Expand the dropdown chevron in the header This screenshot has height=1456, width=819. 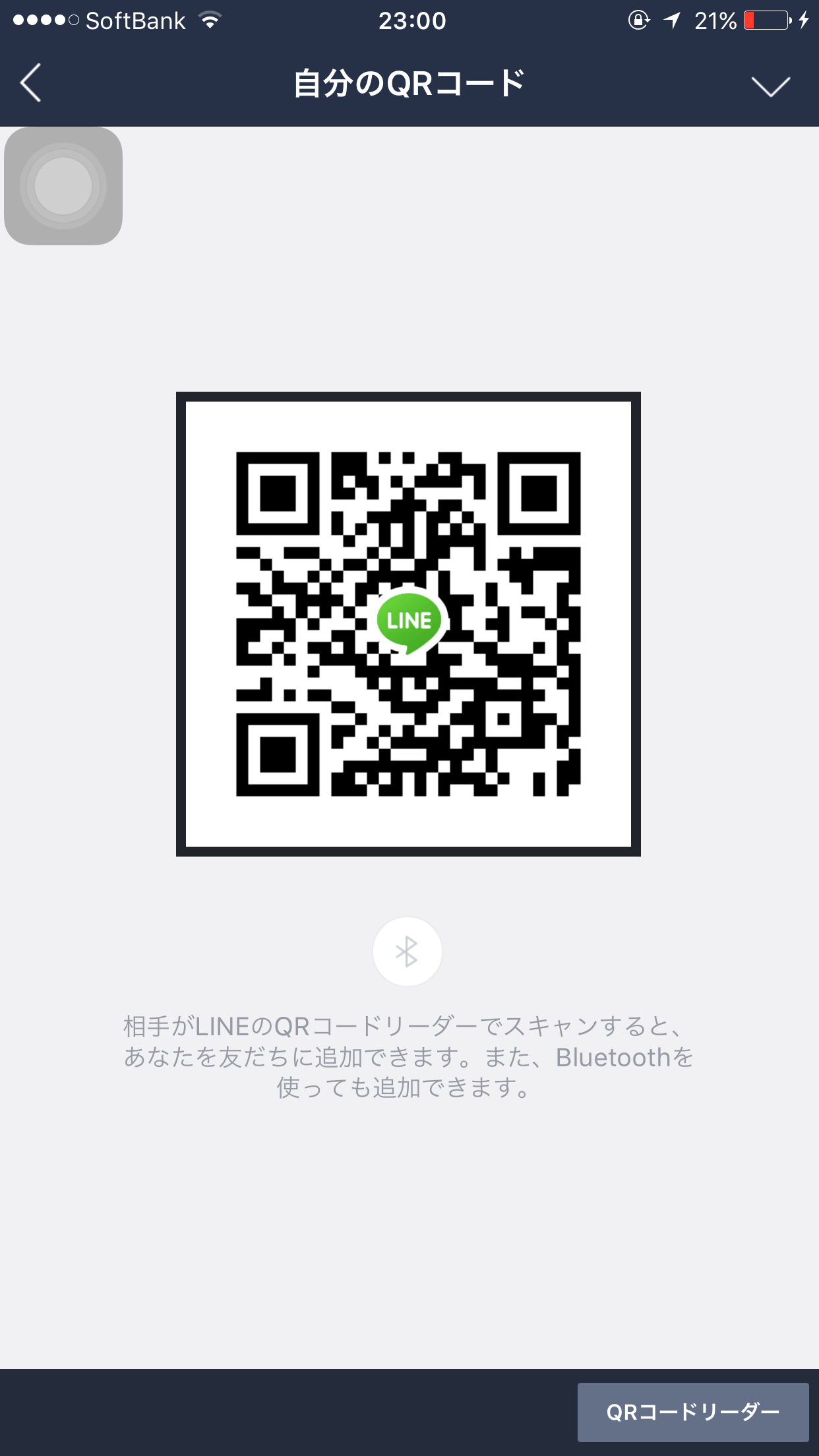click(x=770, y=86)
